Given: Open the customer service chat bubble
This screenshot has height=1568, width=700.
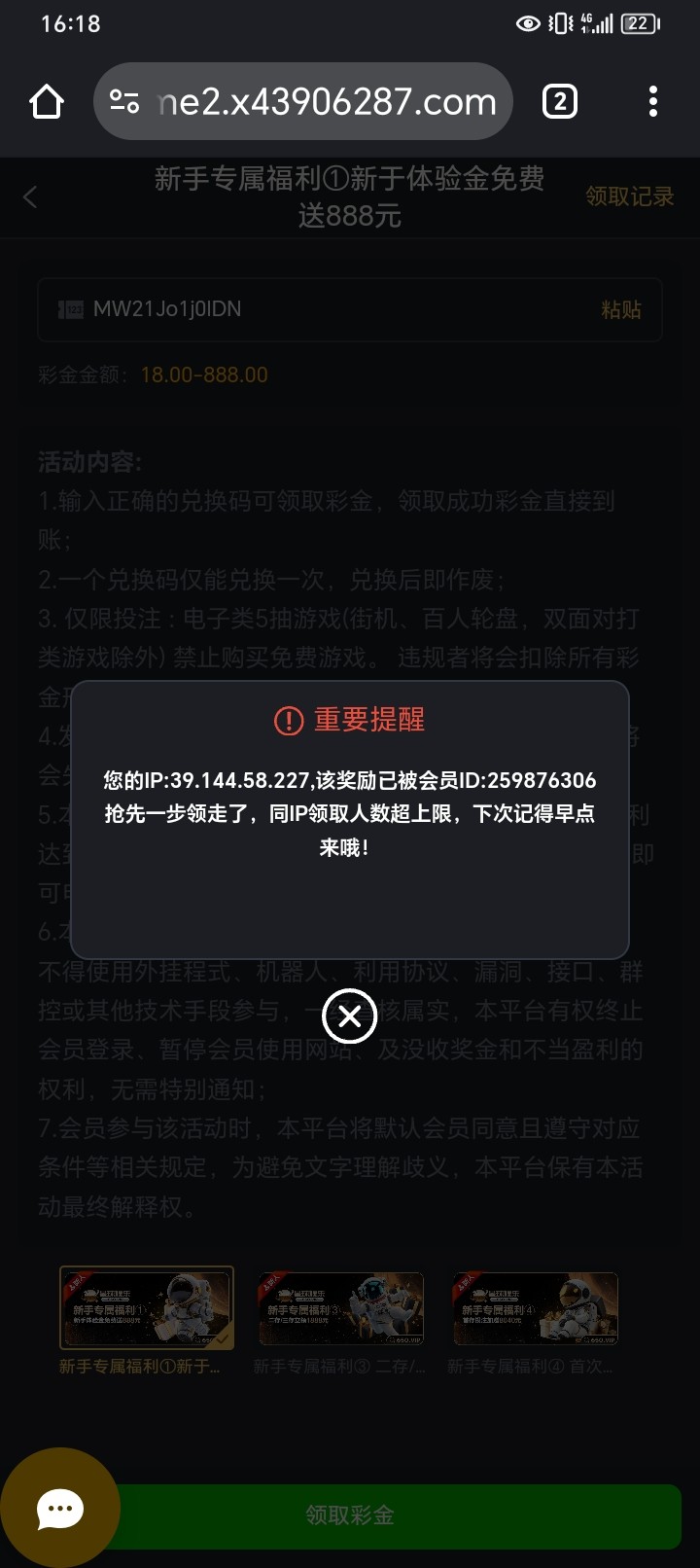Looking at the screenshot, I should point(60,1508).
